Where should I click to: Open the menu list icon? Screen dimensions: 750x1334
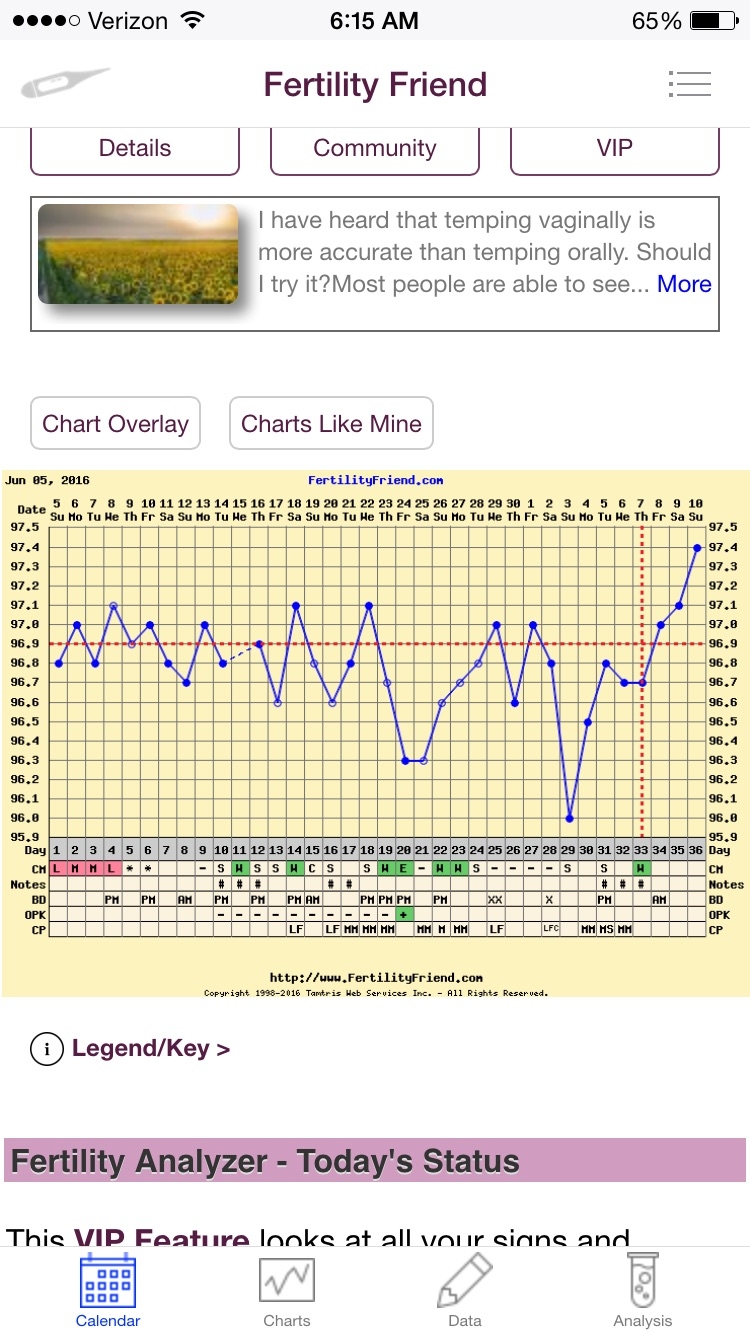[688, 85]
